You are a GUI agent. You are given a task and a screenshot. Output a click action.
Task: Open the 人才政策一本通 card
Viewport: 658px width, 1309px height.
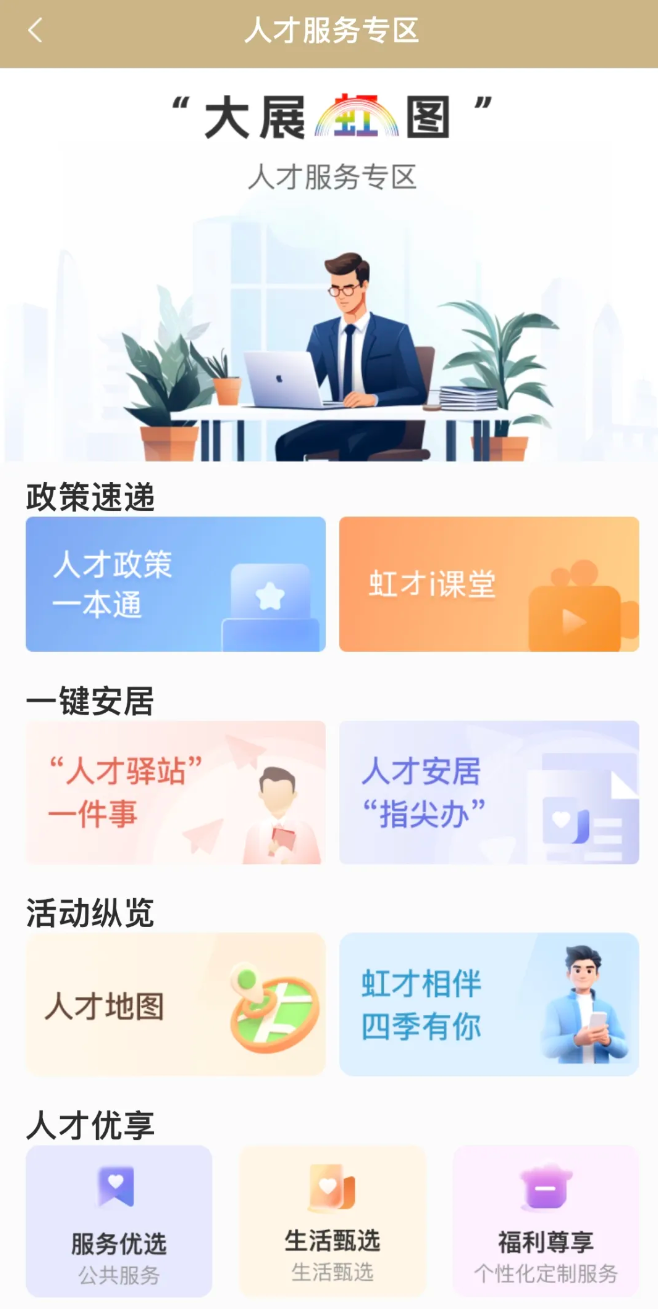(x=176, y=584)
